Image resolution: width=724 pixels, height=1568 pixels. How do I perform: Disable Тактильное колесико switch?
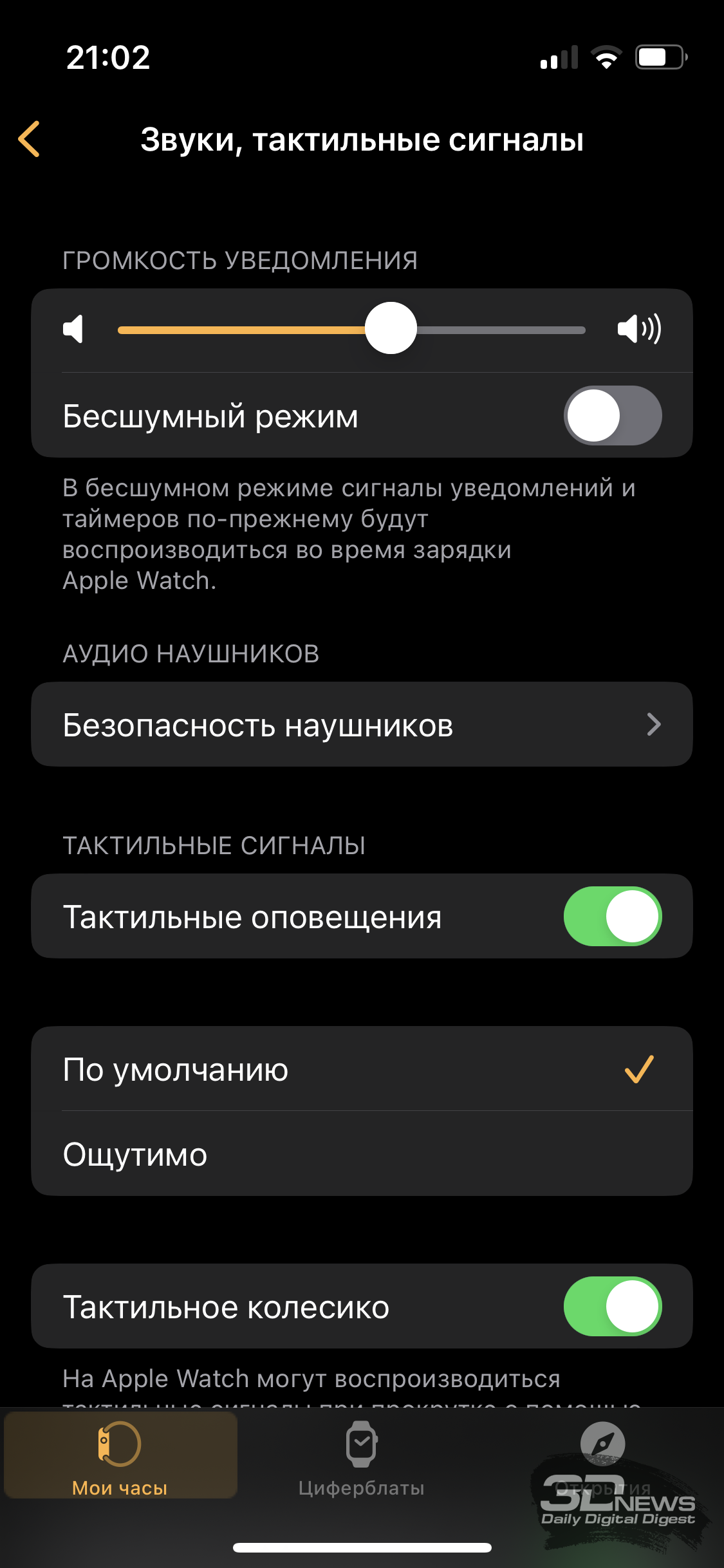tap(613, 1306)
